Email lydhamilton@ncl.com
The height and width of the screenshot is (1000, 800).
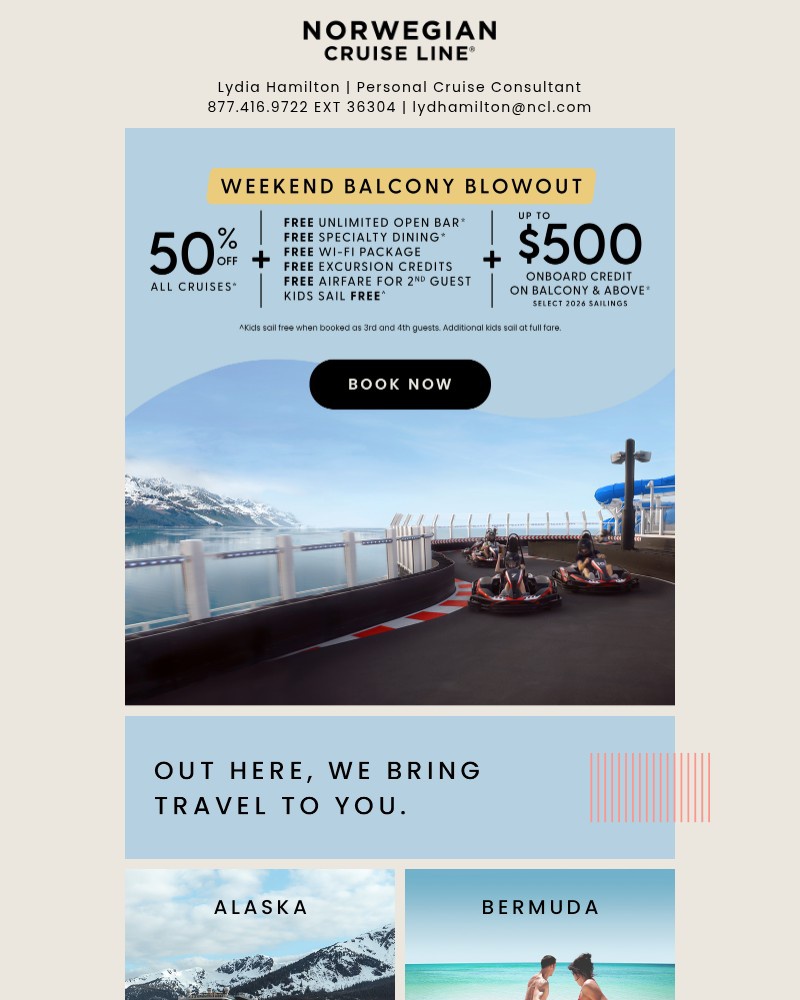click(502, 107)
